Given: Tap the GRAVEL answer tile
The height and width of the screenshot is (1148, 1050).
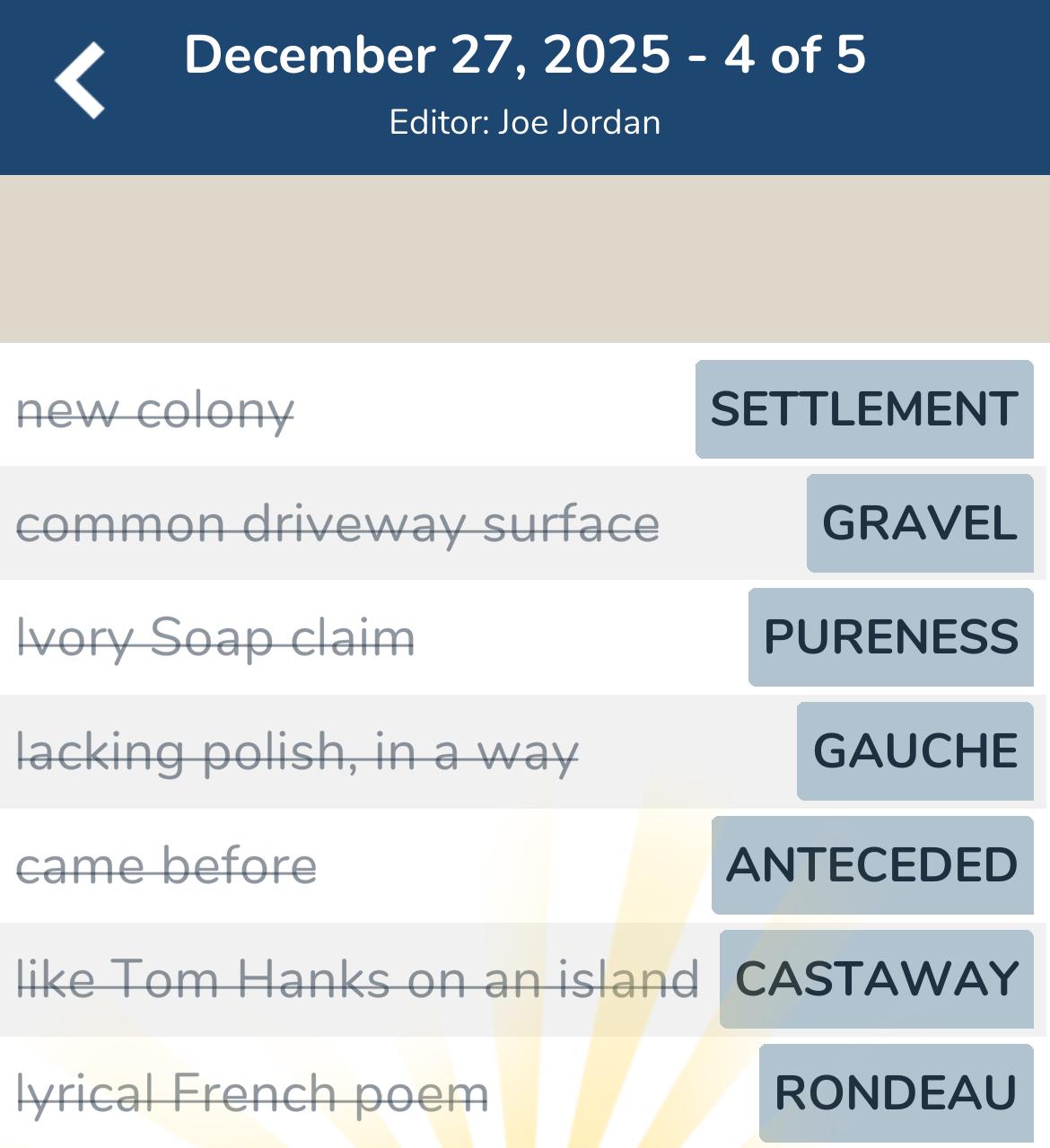Looking at the screenshot, I should coord(919,523).
